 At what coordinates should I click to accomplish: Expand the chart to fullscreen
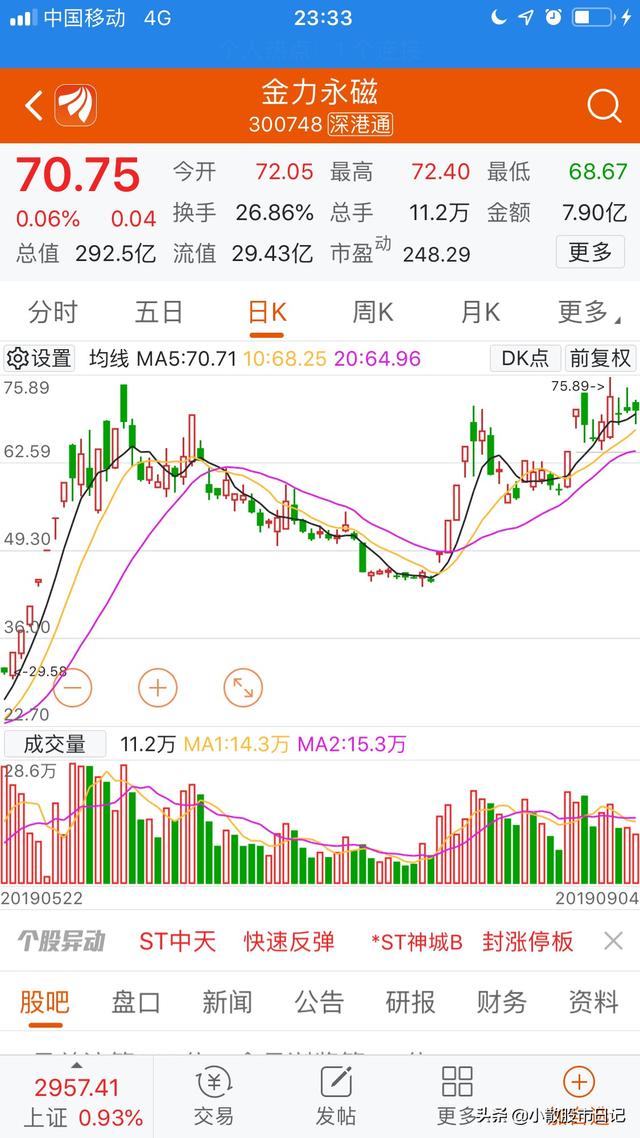click(x=243, y=687)
